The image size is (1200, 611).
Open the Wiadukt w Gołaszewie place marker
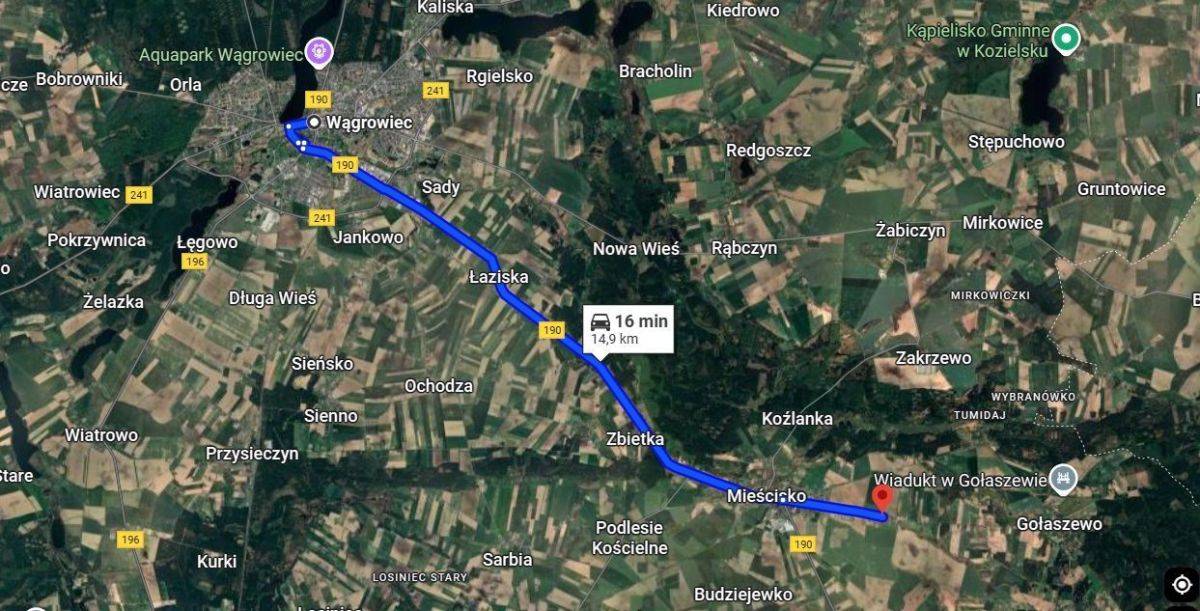(1063, 480)
